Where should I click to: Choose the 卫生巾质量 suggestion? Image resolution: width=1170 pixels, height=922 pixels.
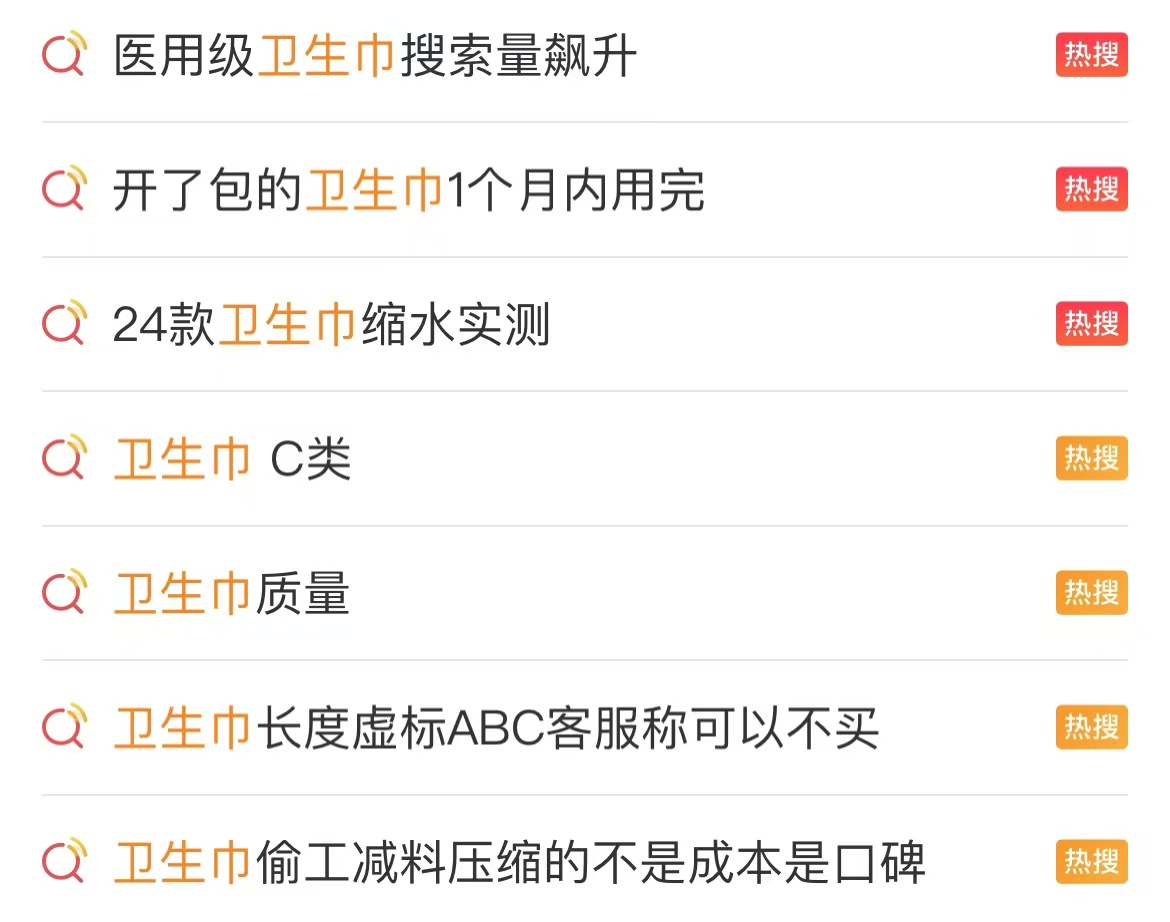pos(231,594)
